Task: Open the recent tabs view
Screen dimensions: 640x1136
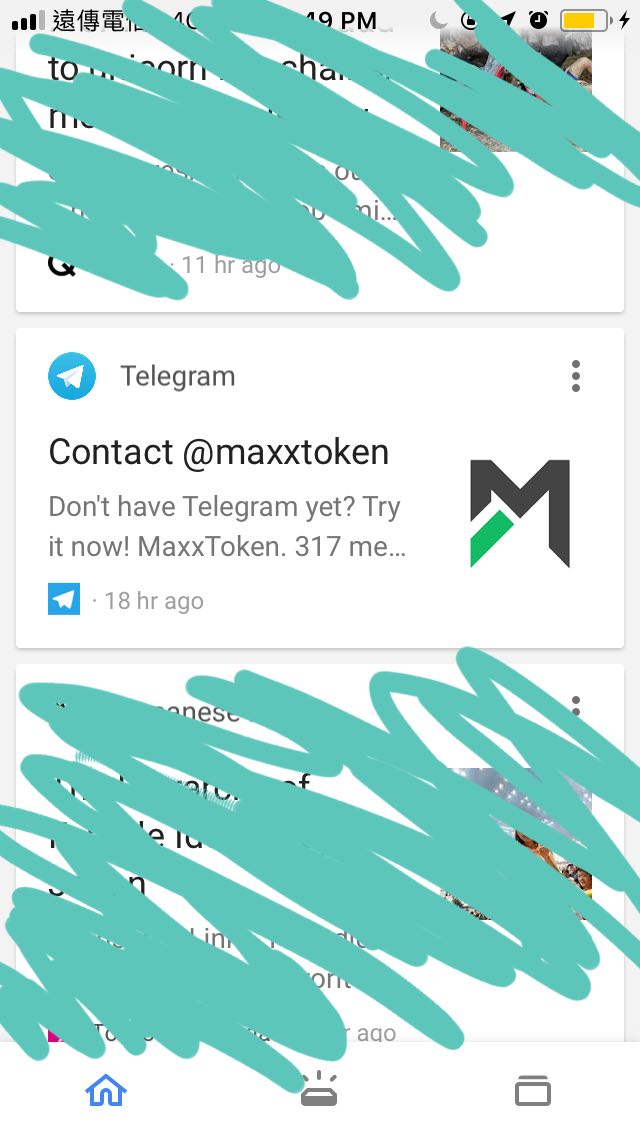Action: 532,1090
